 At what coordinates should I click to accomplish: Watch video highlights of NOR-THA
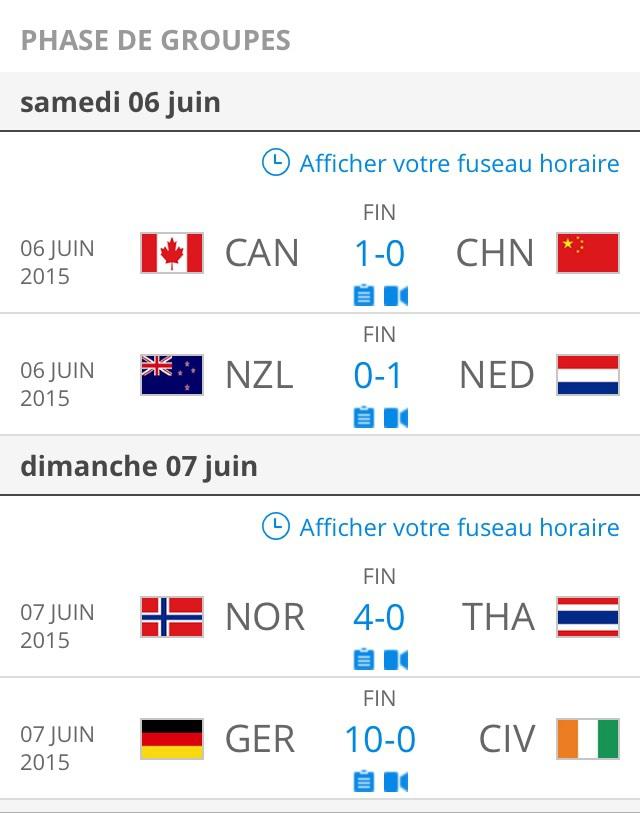(x=396, y=660)
